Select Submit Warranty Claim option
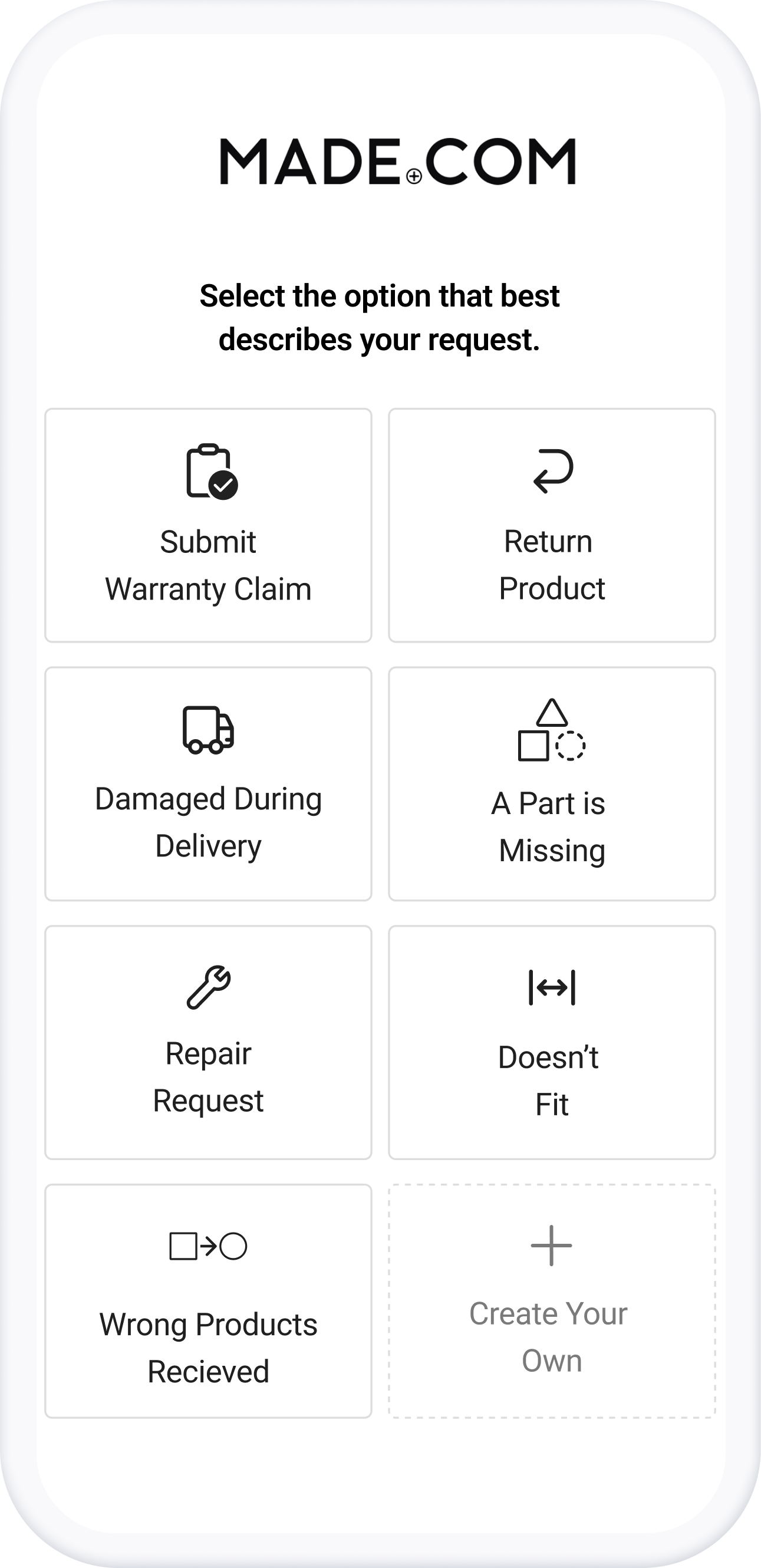This screenshot has height=1568, width=761. (208, 525)
